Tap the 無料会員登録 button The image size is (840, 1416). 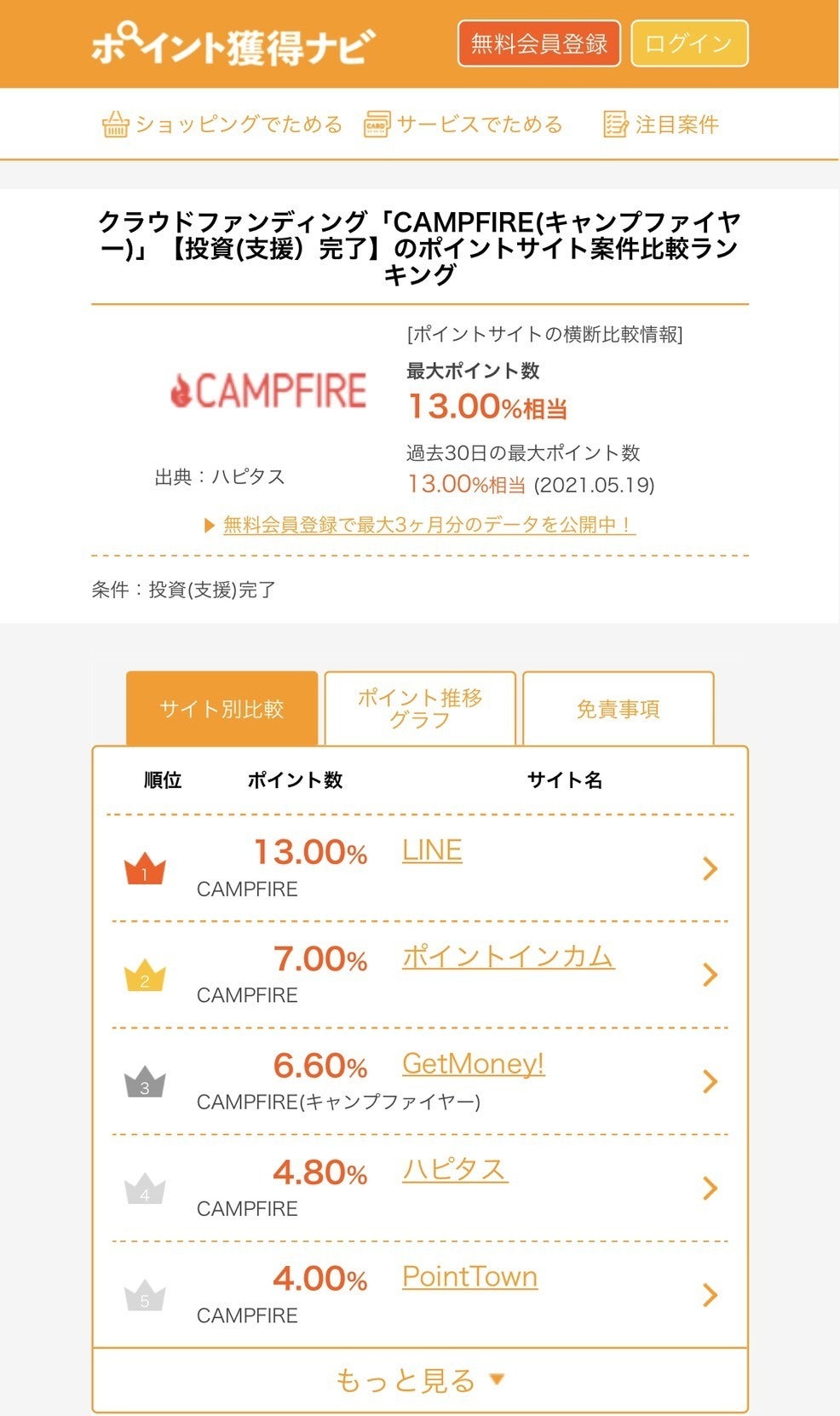(x=538, y=43)
